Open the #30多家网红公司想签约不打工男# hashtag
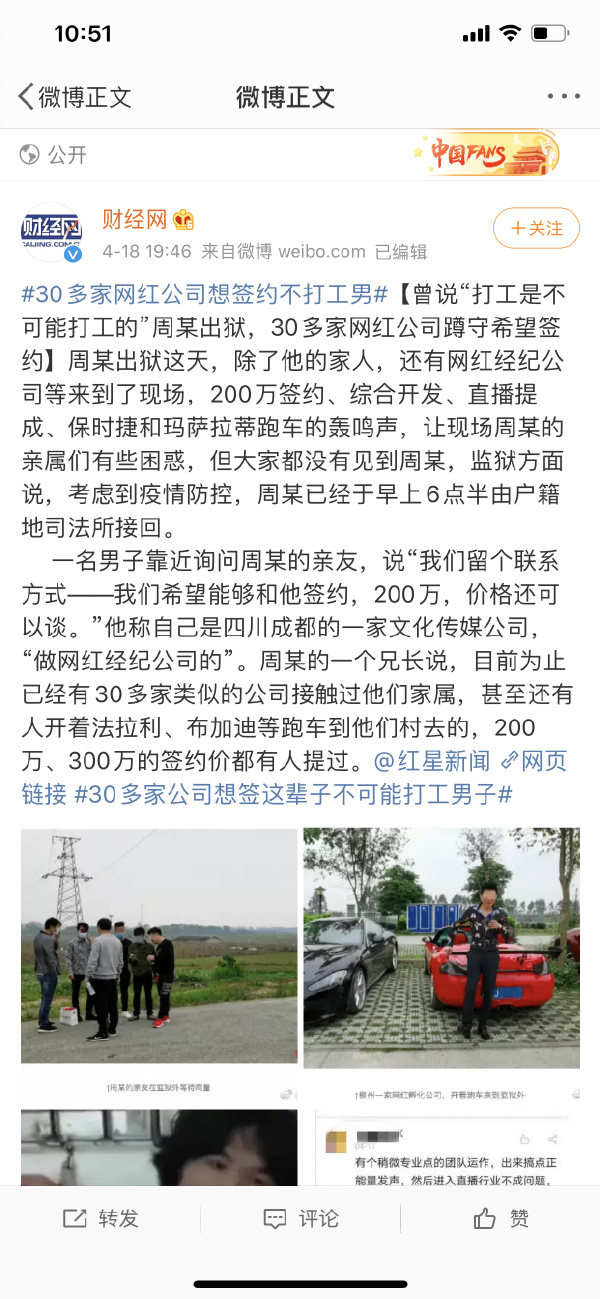This screenshot has height=1299, width=600. [x=204, y=294]
